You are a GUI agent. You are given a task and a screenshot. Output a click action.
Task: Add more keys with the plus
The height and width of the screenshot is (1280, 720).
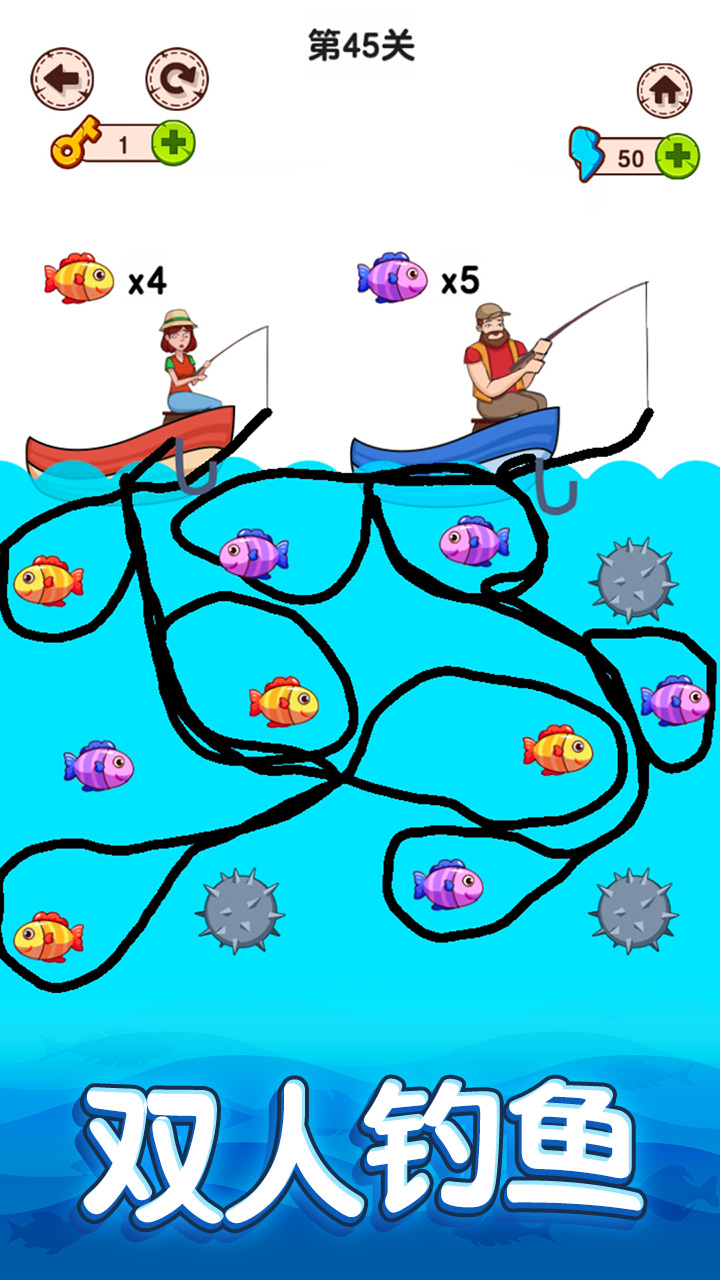tap(173, 144)
